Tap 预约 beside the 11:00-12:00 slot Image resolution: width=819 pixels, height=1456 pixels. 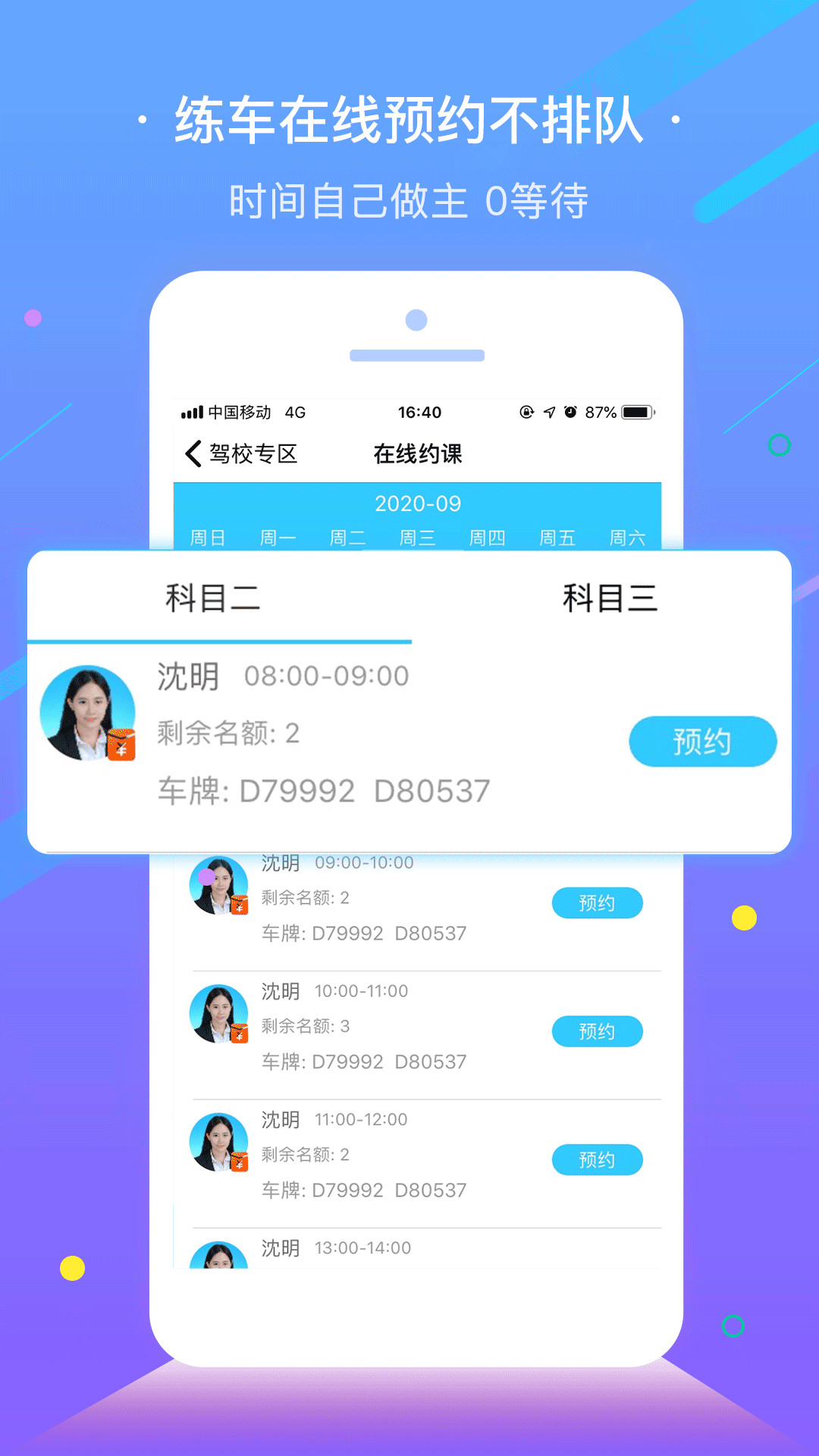pyautogui.click(x=598, y=1159)
